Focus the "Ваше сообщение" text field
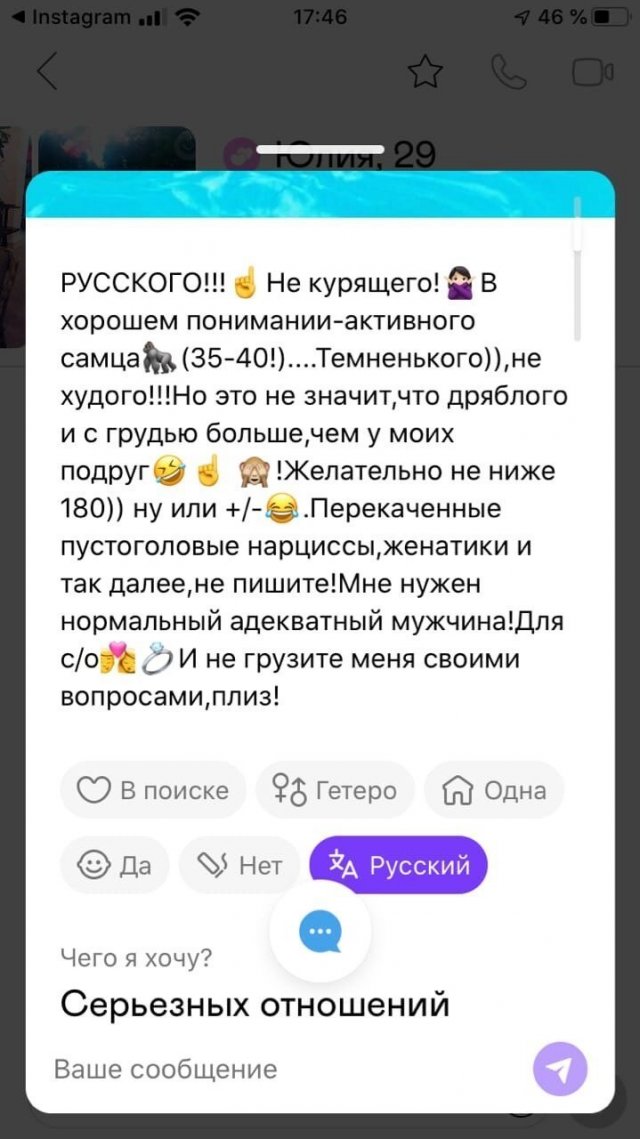 coord(280,1068)
